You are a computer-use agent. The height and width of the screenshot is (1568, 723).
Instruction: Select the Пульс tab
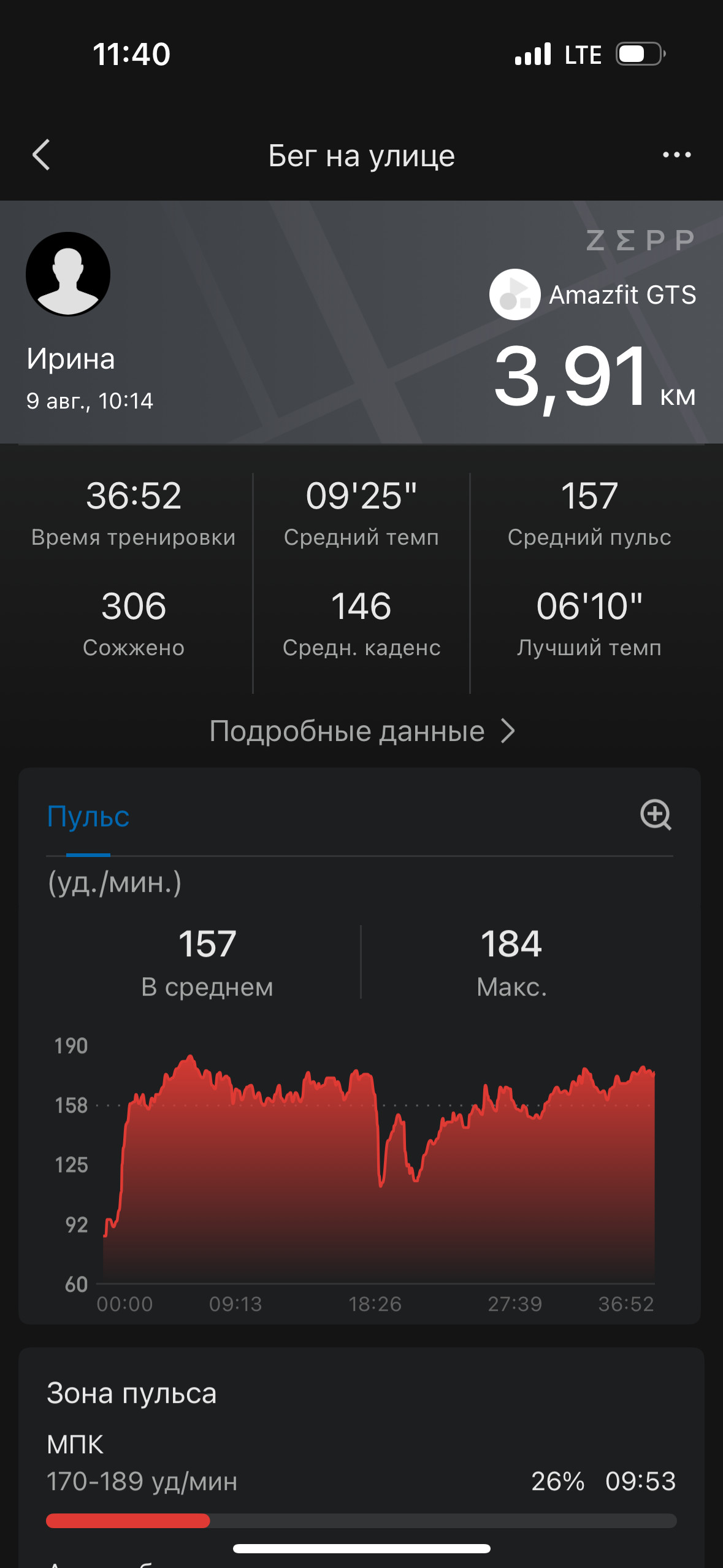pos(88,817)
